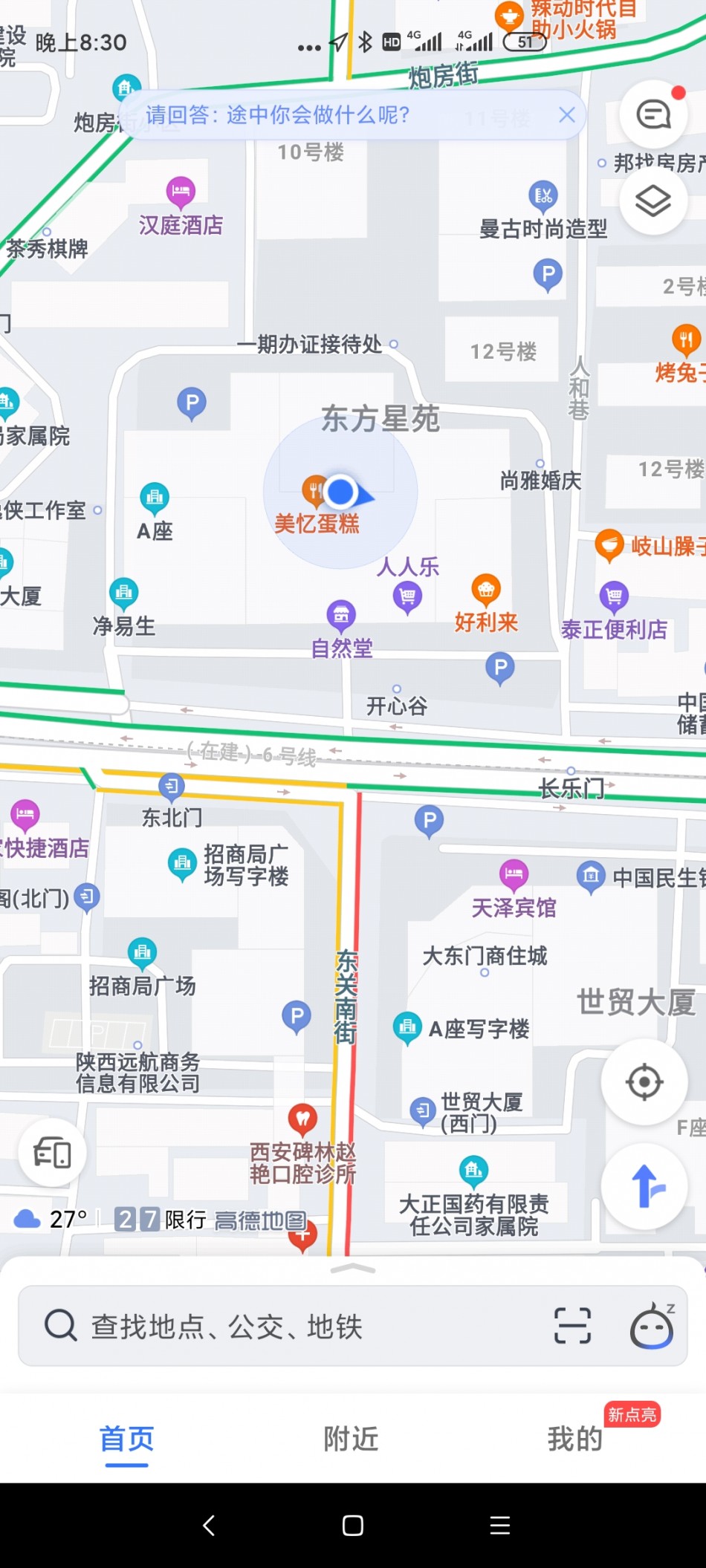Select the 好利来 bakery marker
Image resolution: width=706 pixels, height=1568 pixels.
point(486,591)
